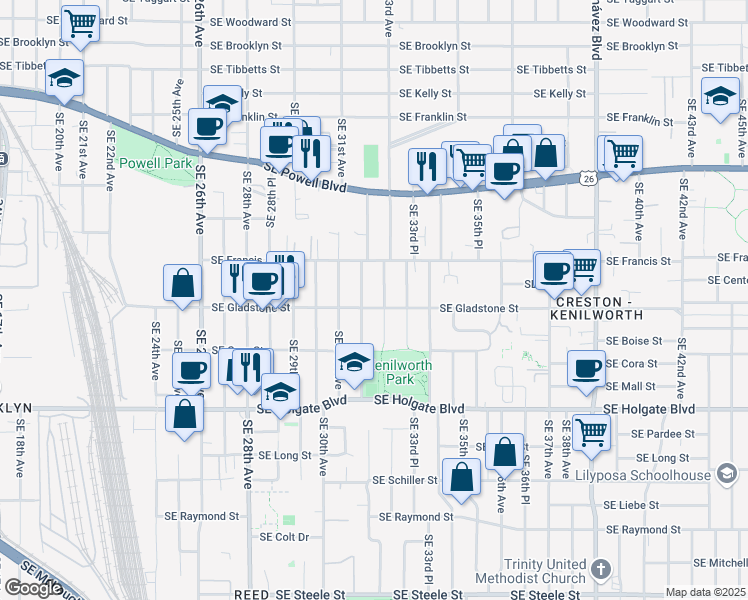
Task: Select the restaurant marker above SE 33rd Pl
Action: 427,167
